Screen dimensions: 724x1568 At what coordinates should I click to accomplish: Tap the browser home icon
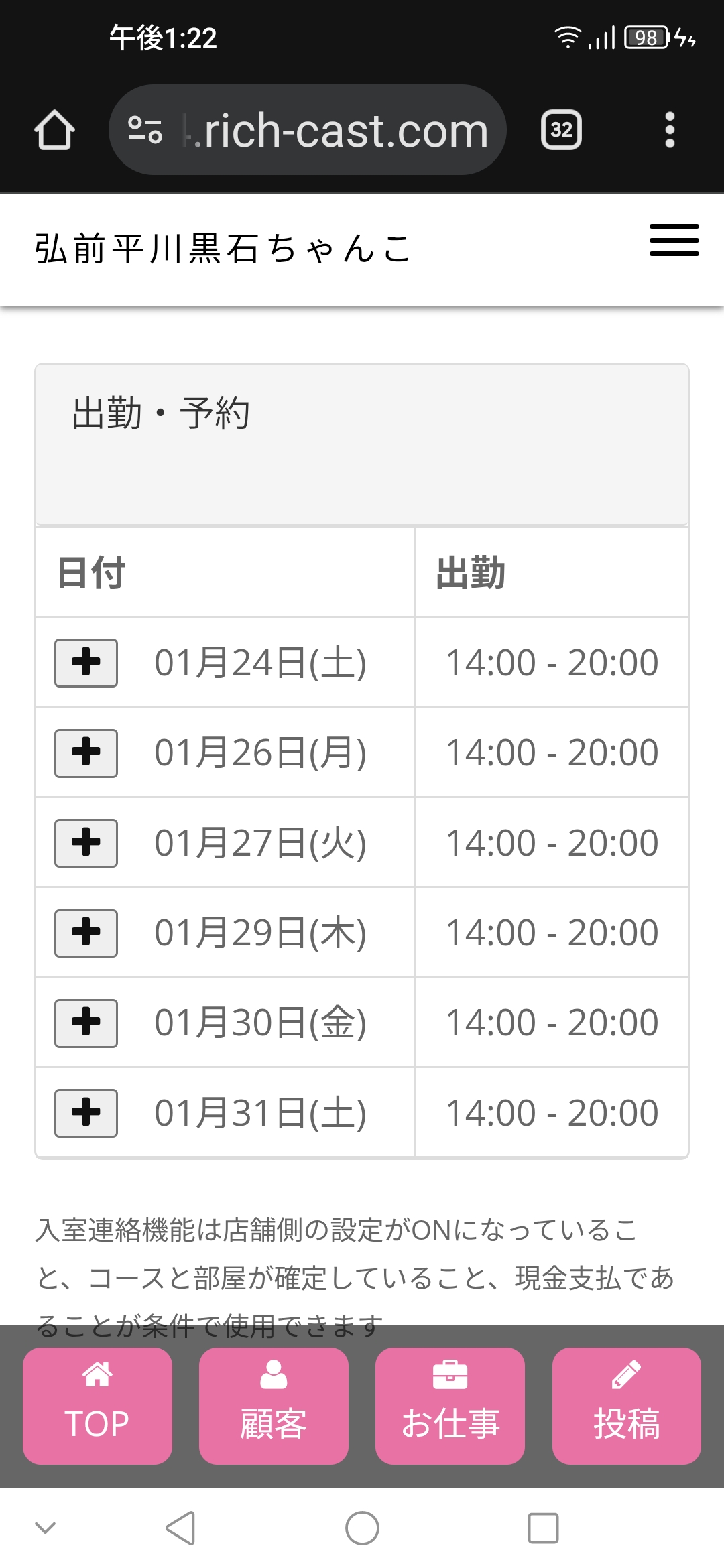coord(54,130)
